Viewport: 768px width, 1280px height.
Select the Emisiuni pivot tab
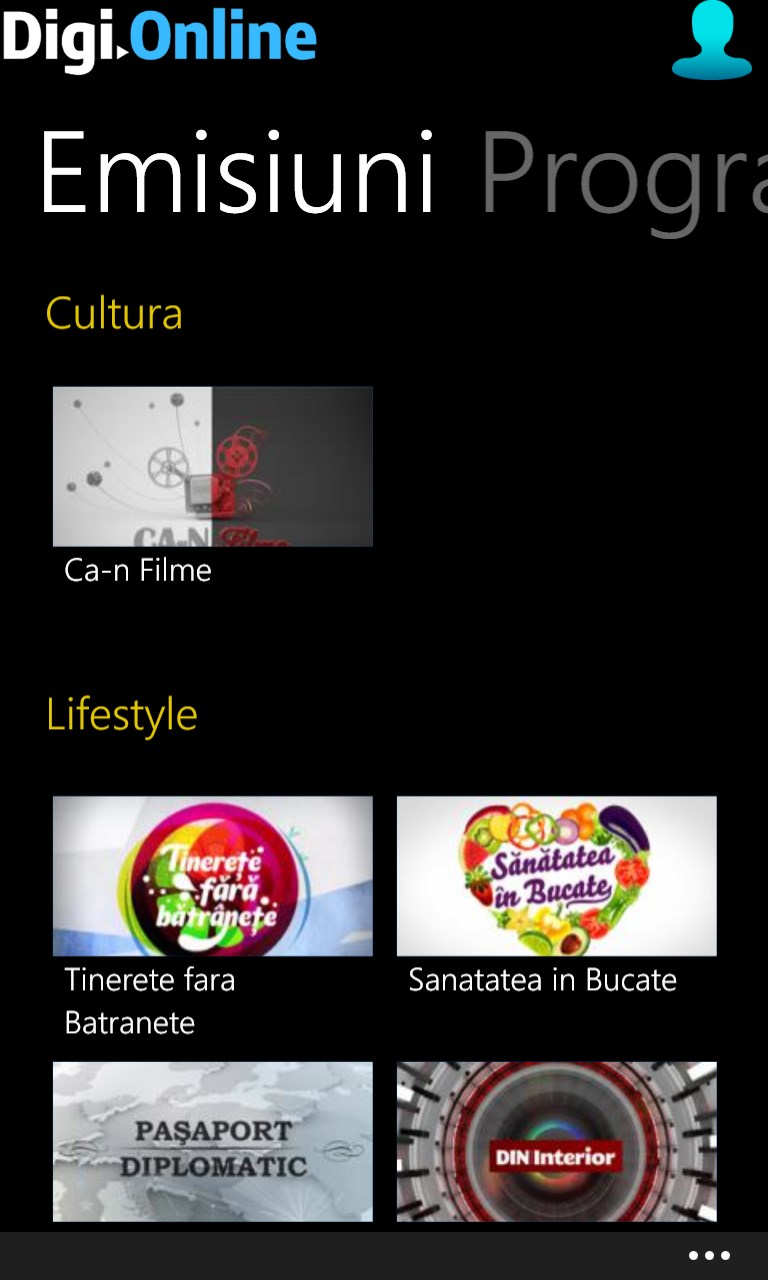click(237, 170)
